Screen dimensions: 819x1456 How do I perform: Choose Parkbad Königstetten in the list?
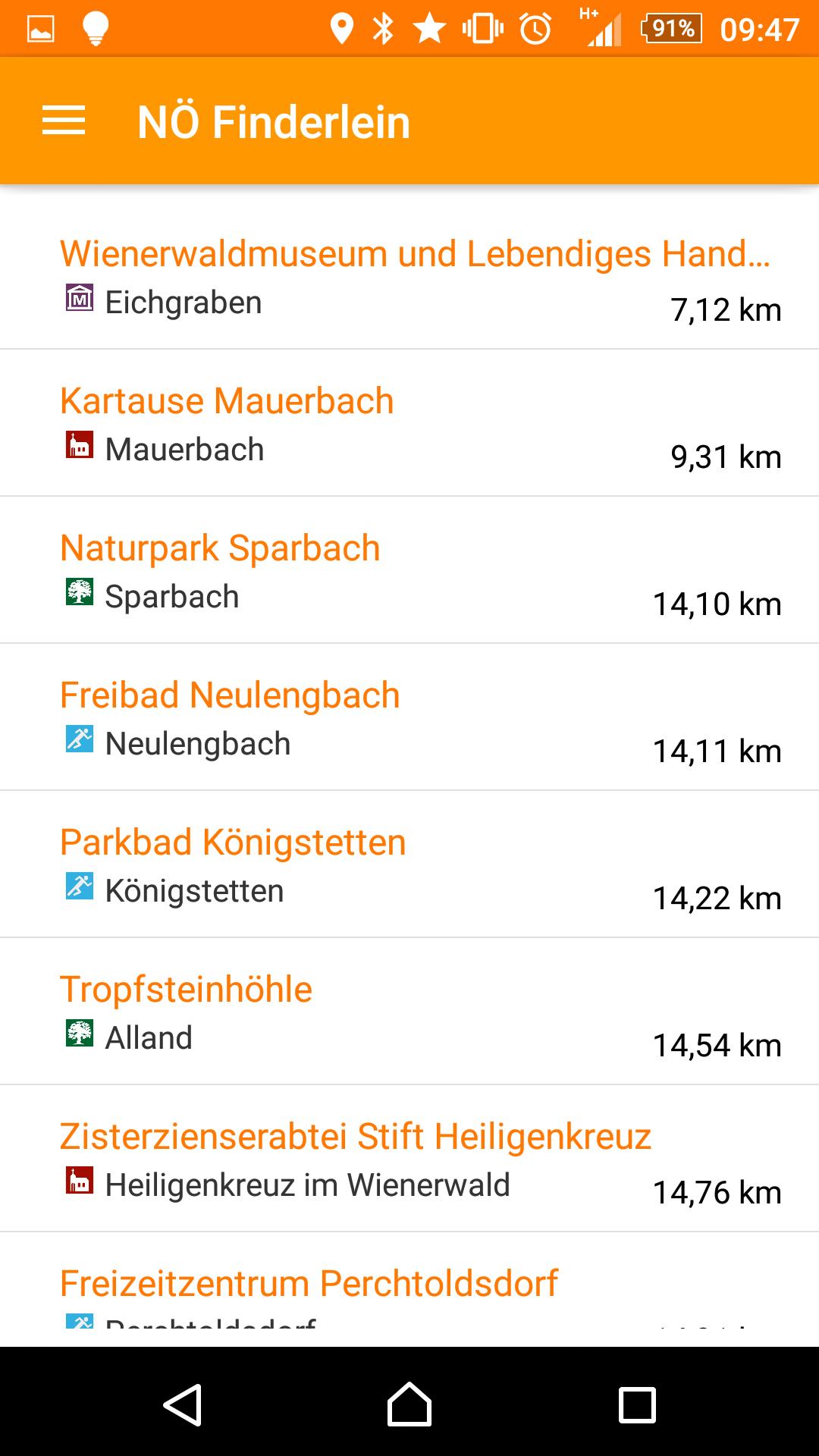click(409, 864)
